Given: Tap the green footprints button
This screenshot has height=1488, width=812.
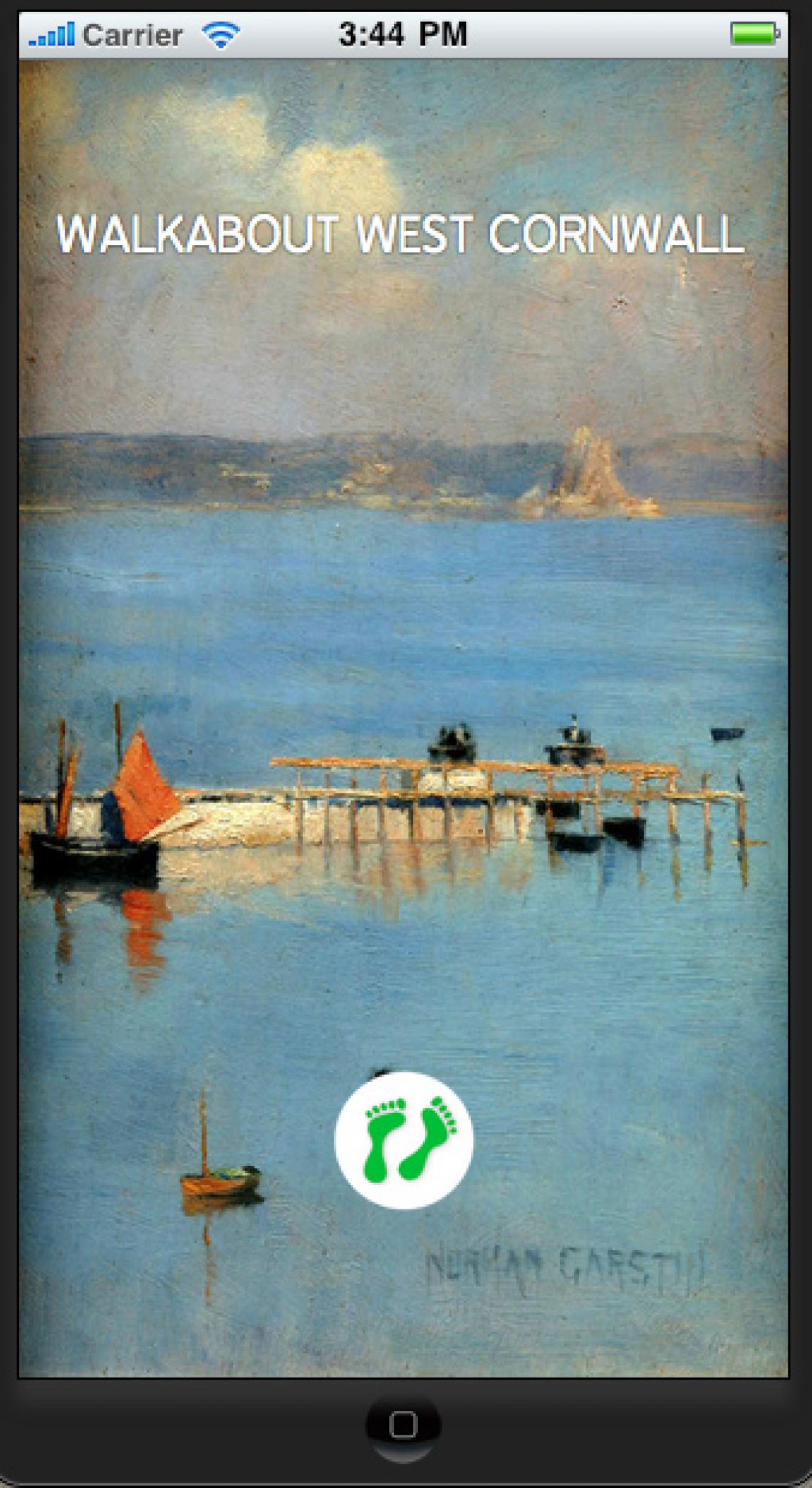Looking at the screenshot, I should (x=404, y=1140).
